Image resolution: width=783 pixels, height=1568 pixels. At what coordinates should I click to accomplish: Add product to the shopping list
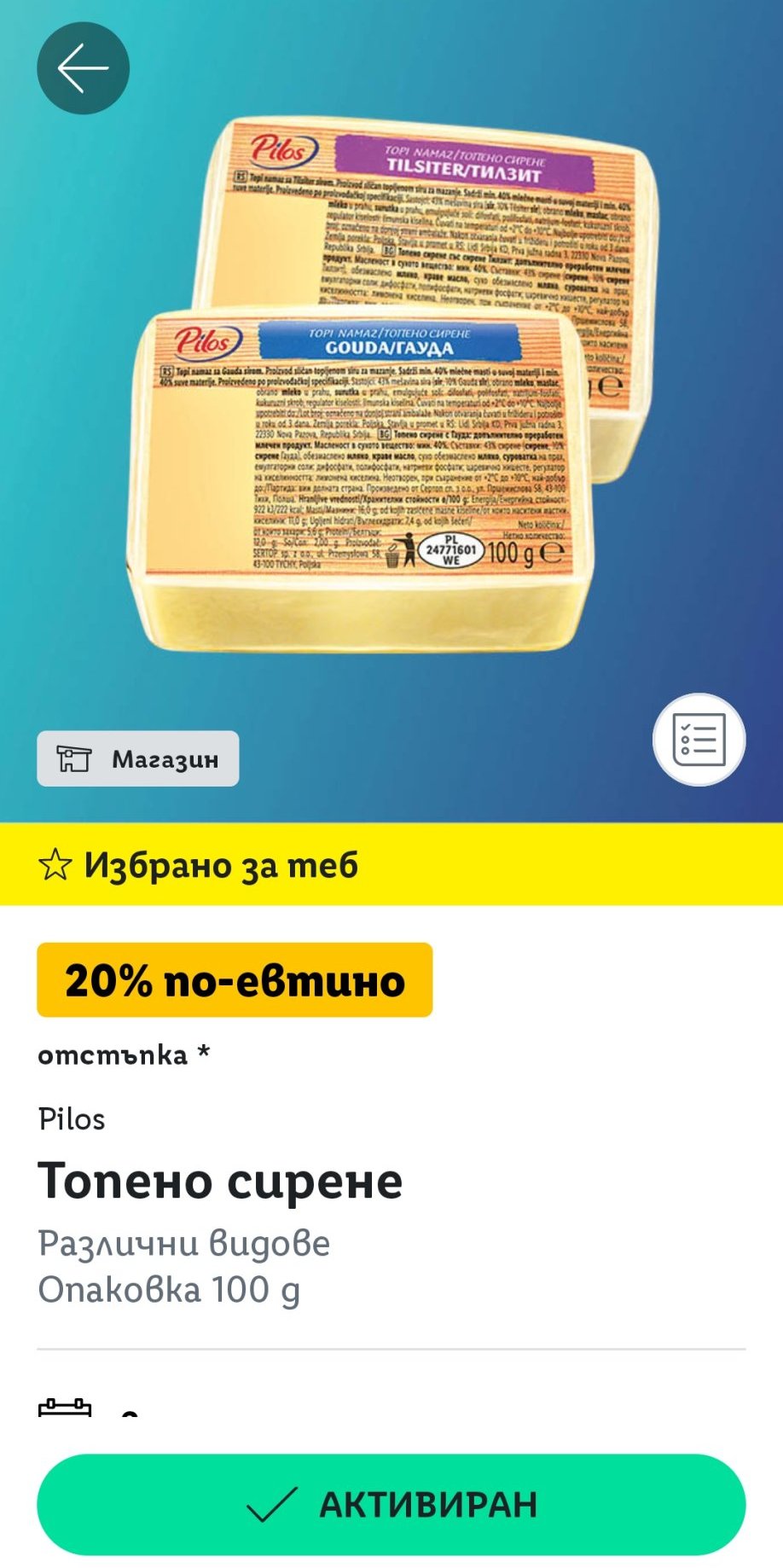click(x=699, y=740)
